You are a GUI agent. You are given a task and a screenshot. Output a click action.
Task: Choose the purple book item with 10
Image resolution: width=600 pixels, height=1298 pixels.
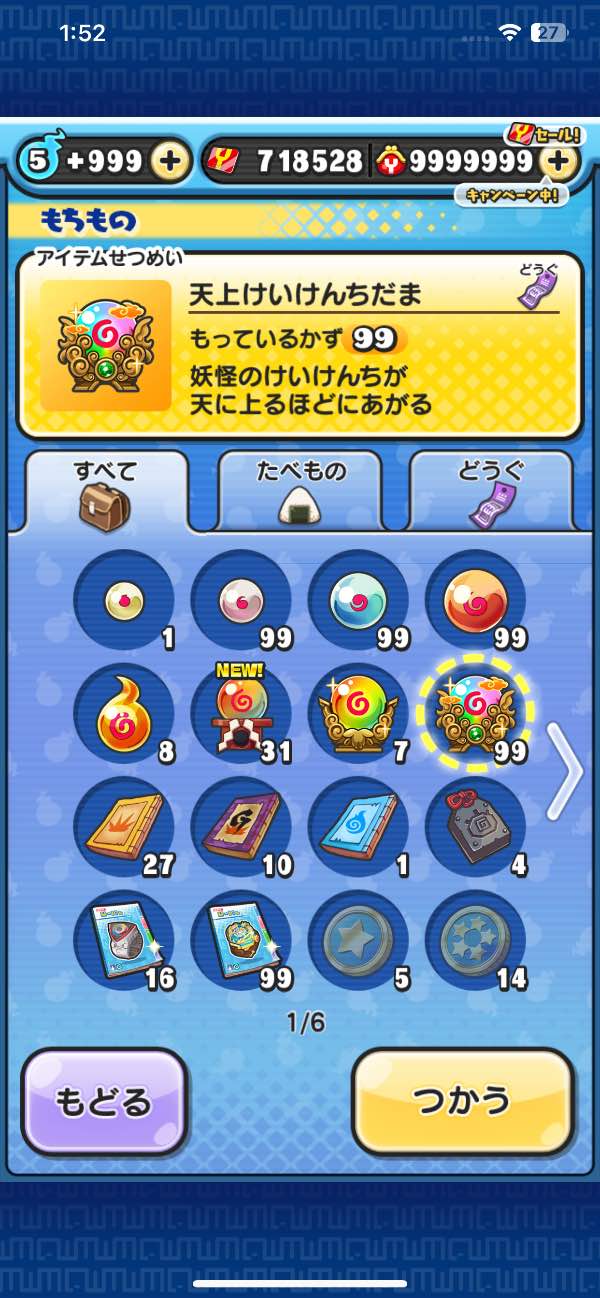coord(241,827)
